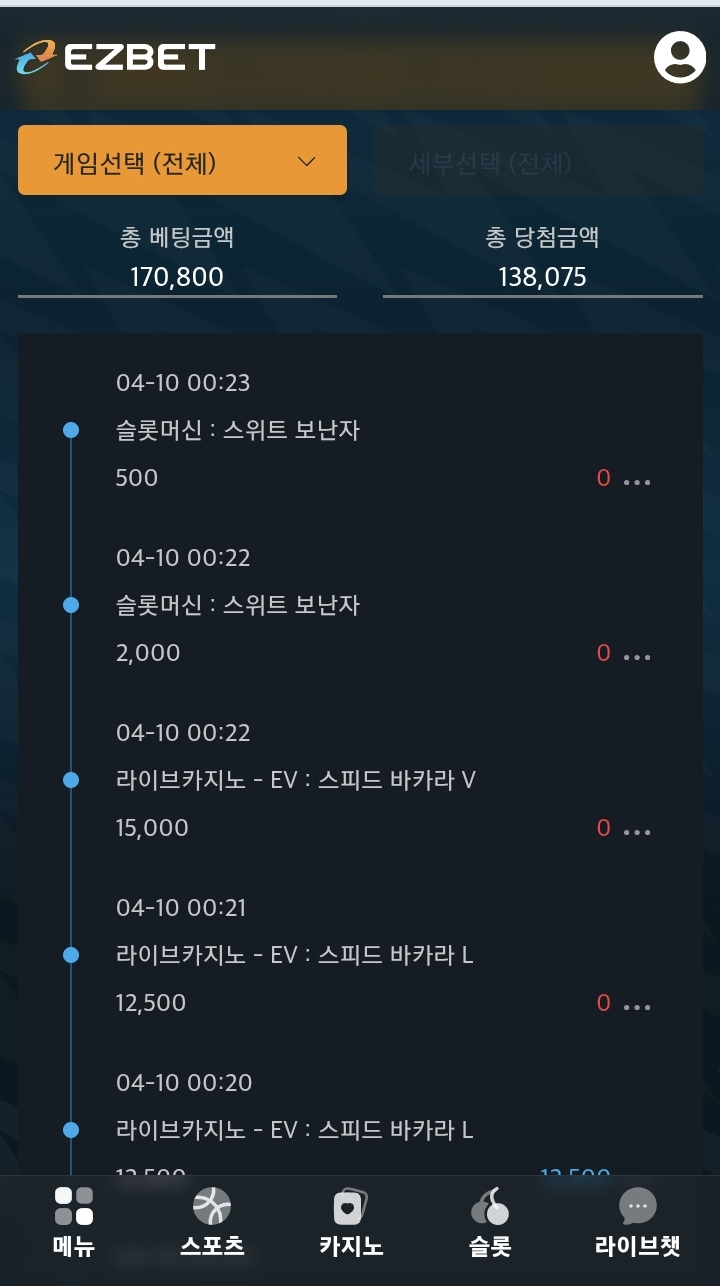Open the 세부선택 (전체) dropdown
720x1286 pixels.
tap(537, 162)
